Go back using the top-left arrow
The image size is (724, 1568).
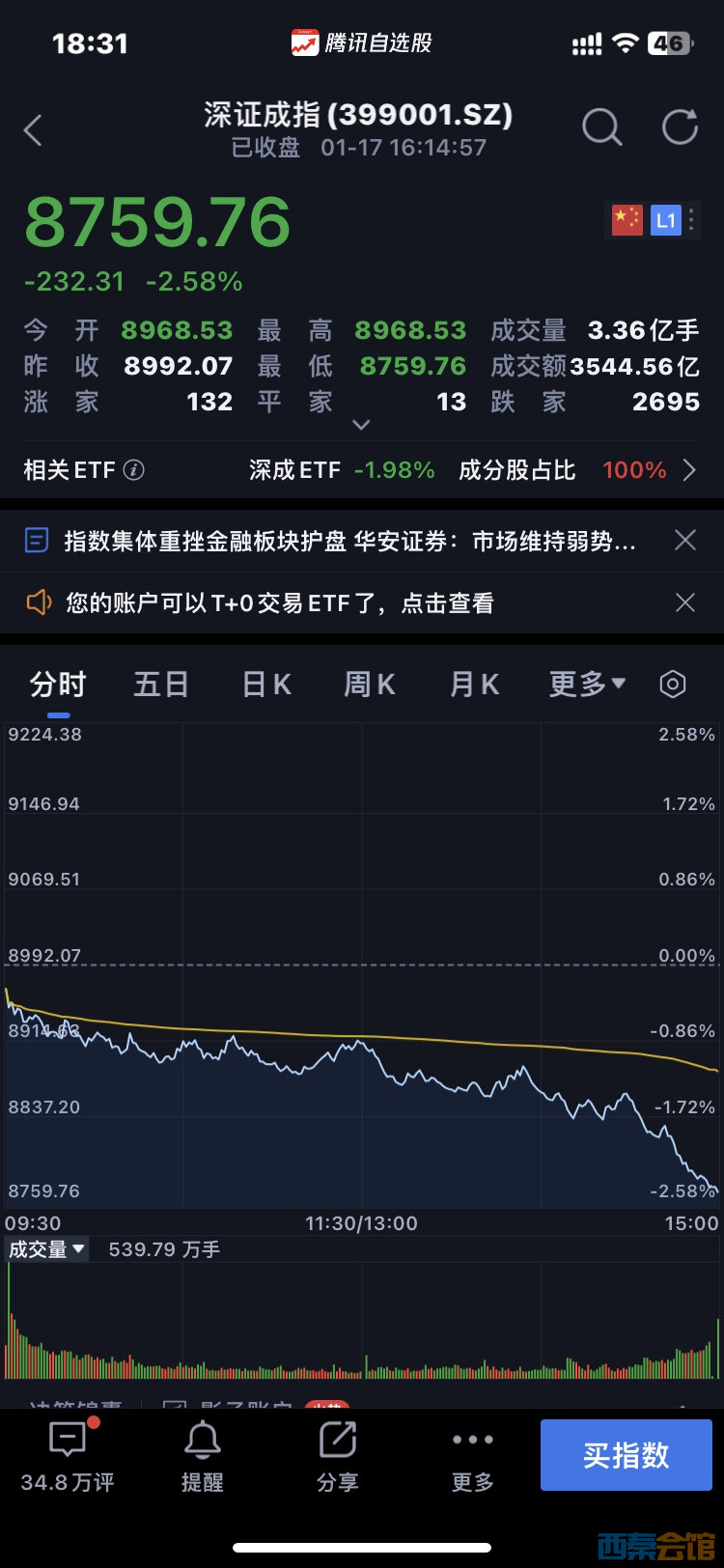coord(34,130)
